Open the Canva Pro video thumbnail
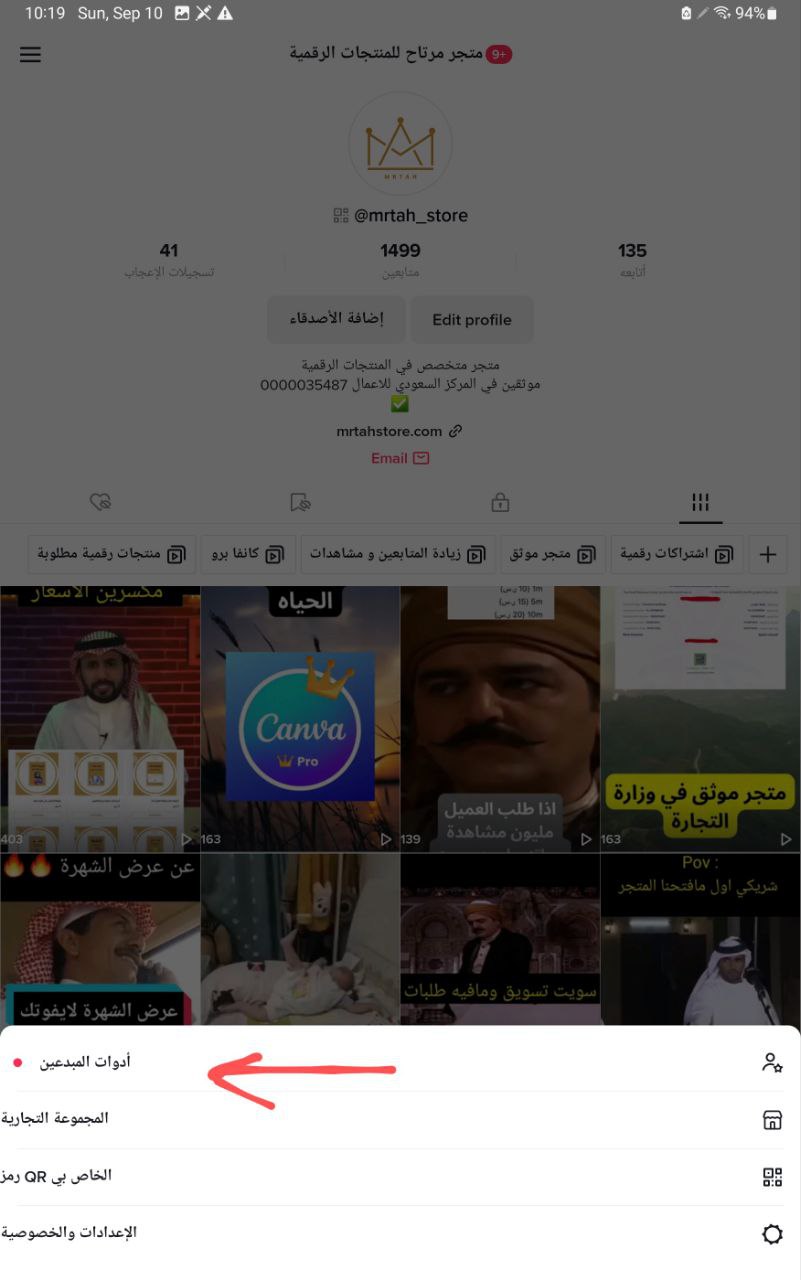 [x=300, y=718]
